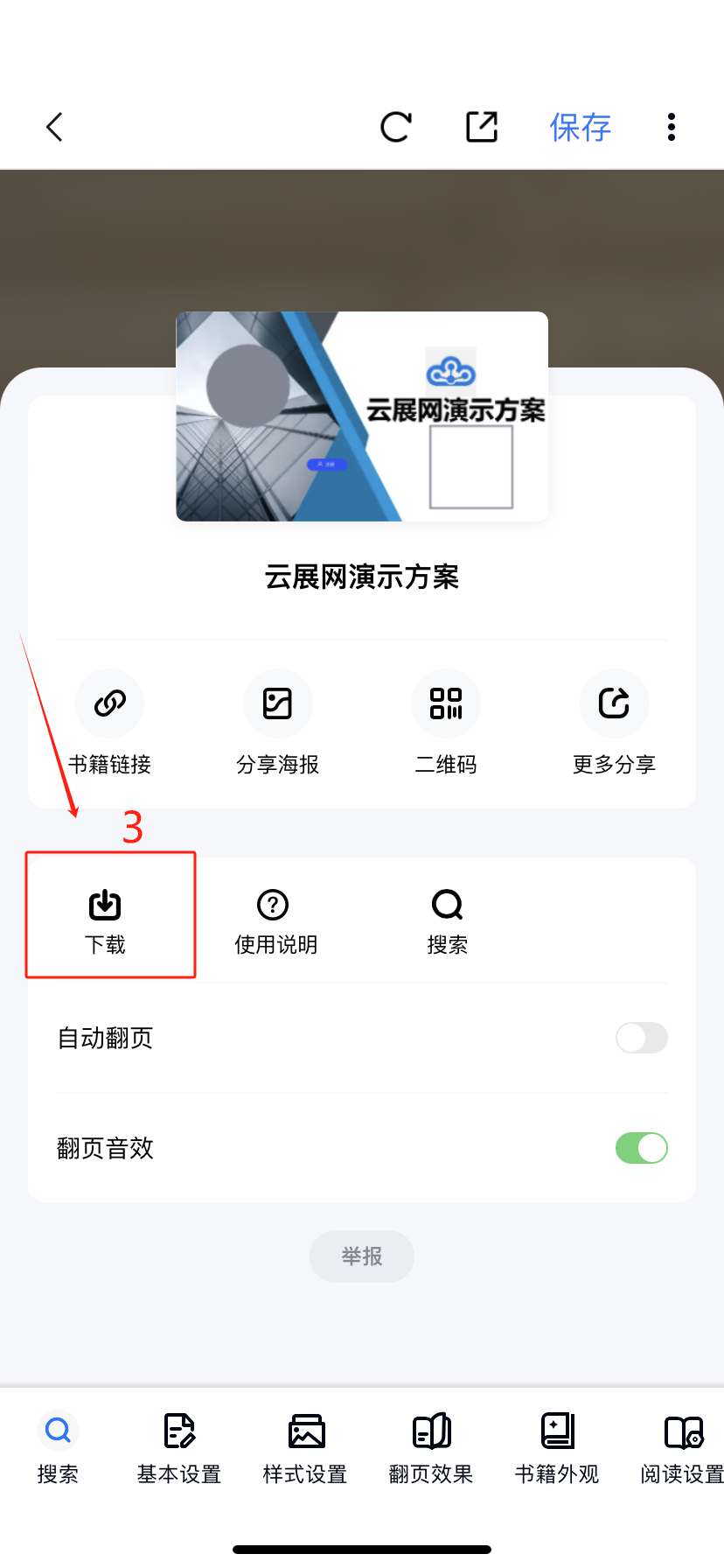Open the external link icon
The image size is (724, 1568).
(x=482, y=127)
